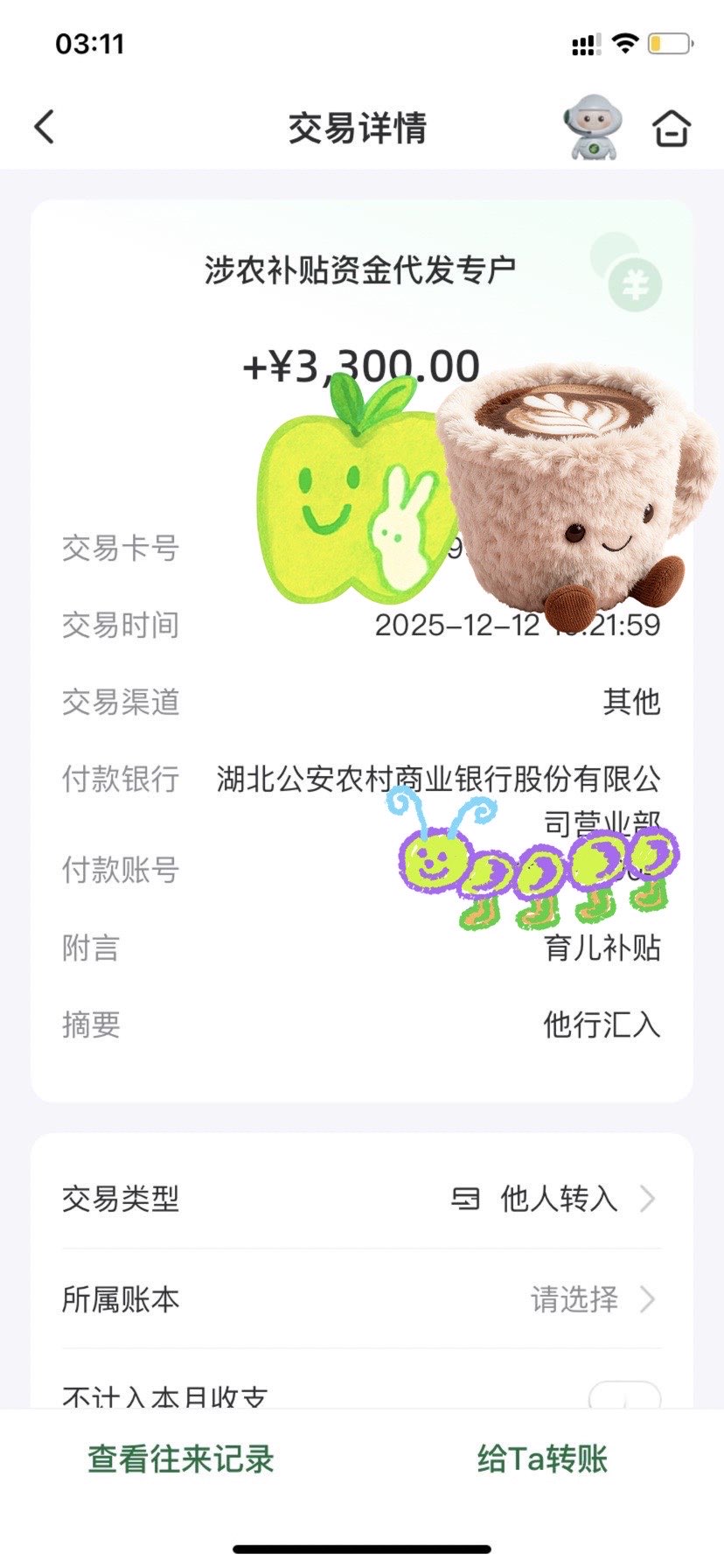This screenshot has height=1568, width=724.
Task: Toggle the 不计入本月收支 switch
Action: pos(623,1396)
